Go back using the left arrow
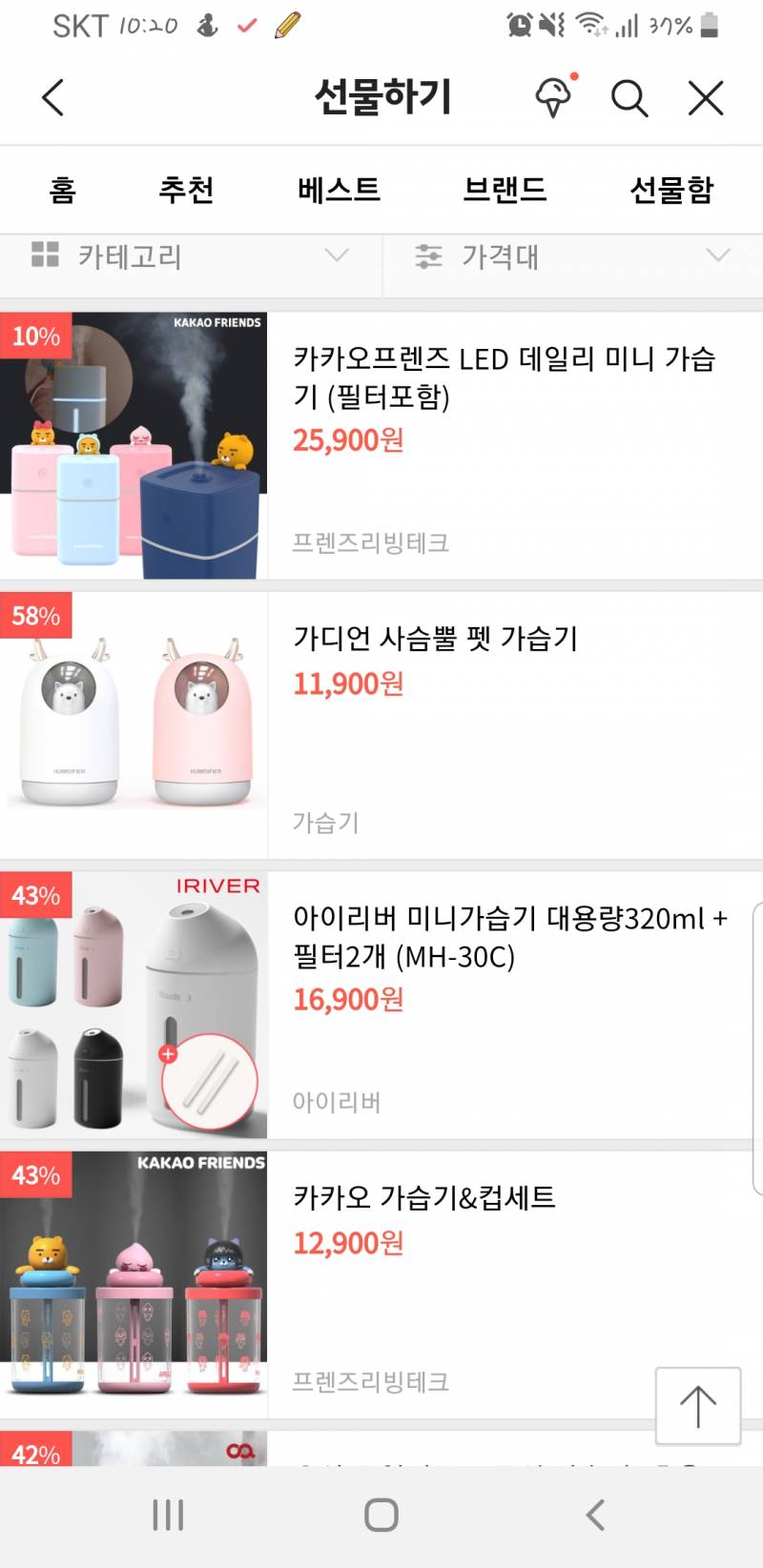The image size is (763, 1568). [52, 96]
